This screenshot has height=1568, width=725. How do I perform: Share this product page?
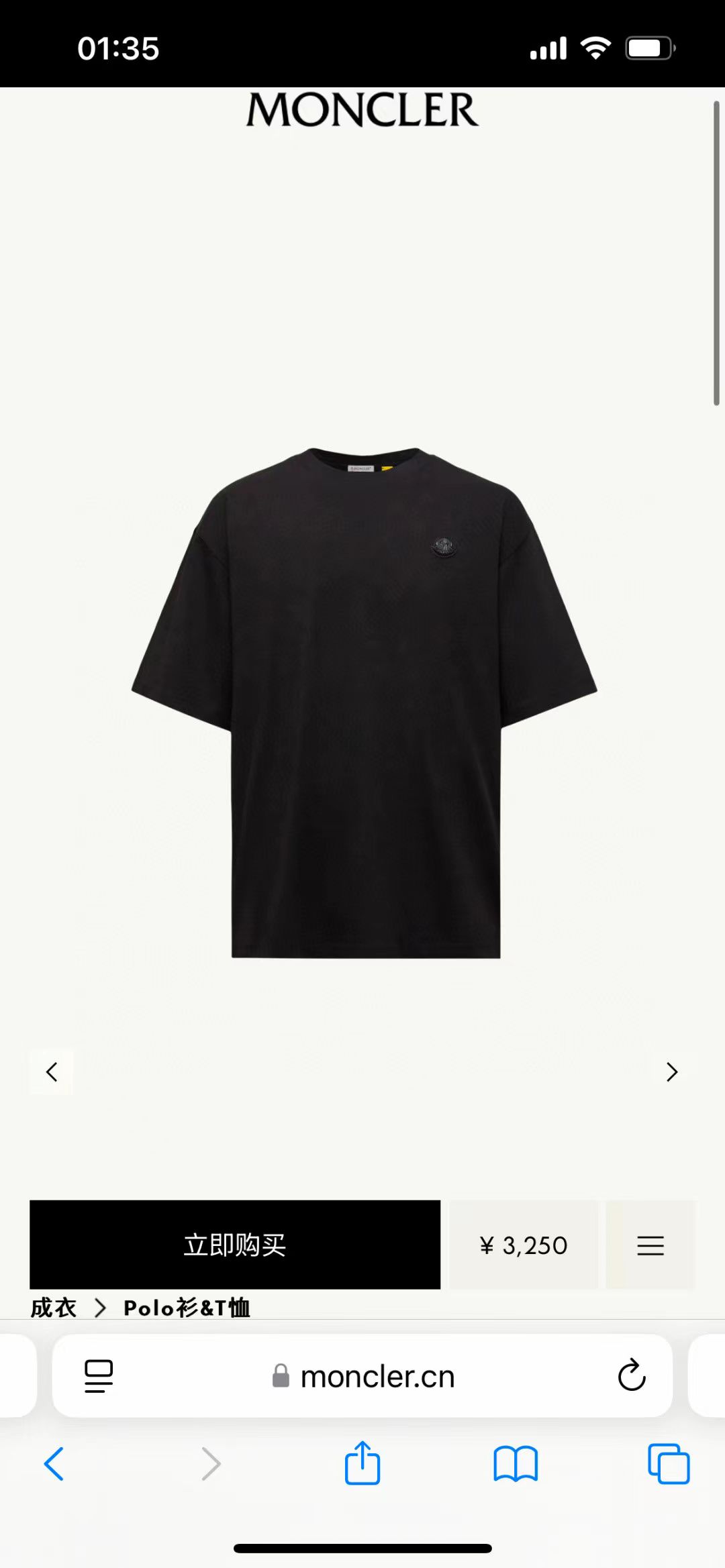362,1463
